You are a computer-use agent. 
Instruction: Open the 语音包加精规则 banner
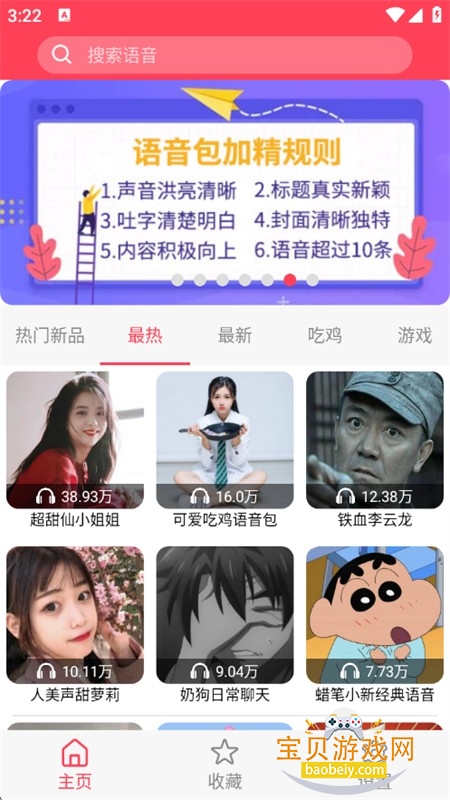tap(224, 192)
